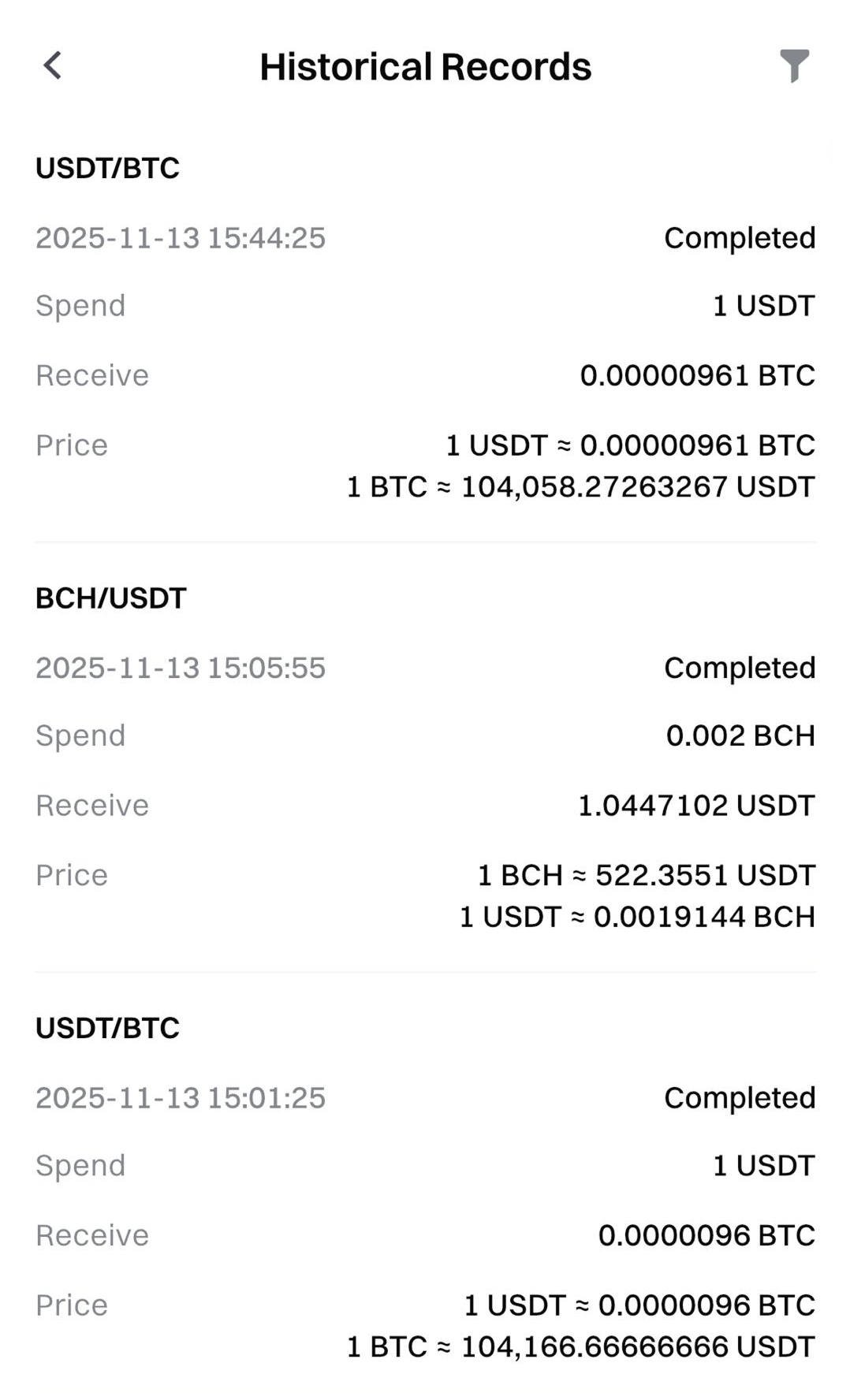This screenshot has width=850, height=1400.
Task: Go back from Historical Records
Action: coord(52,66)
